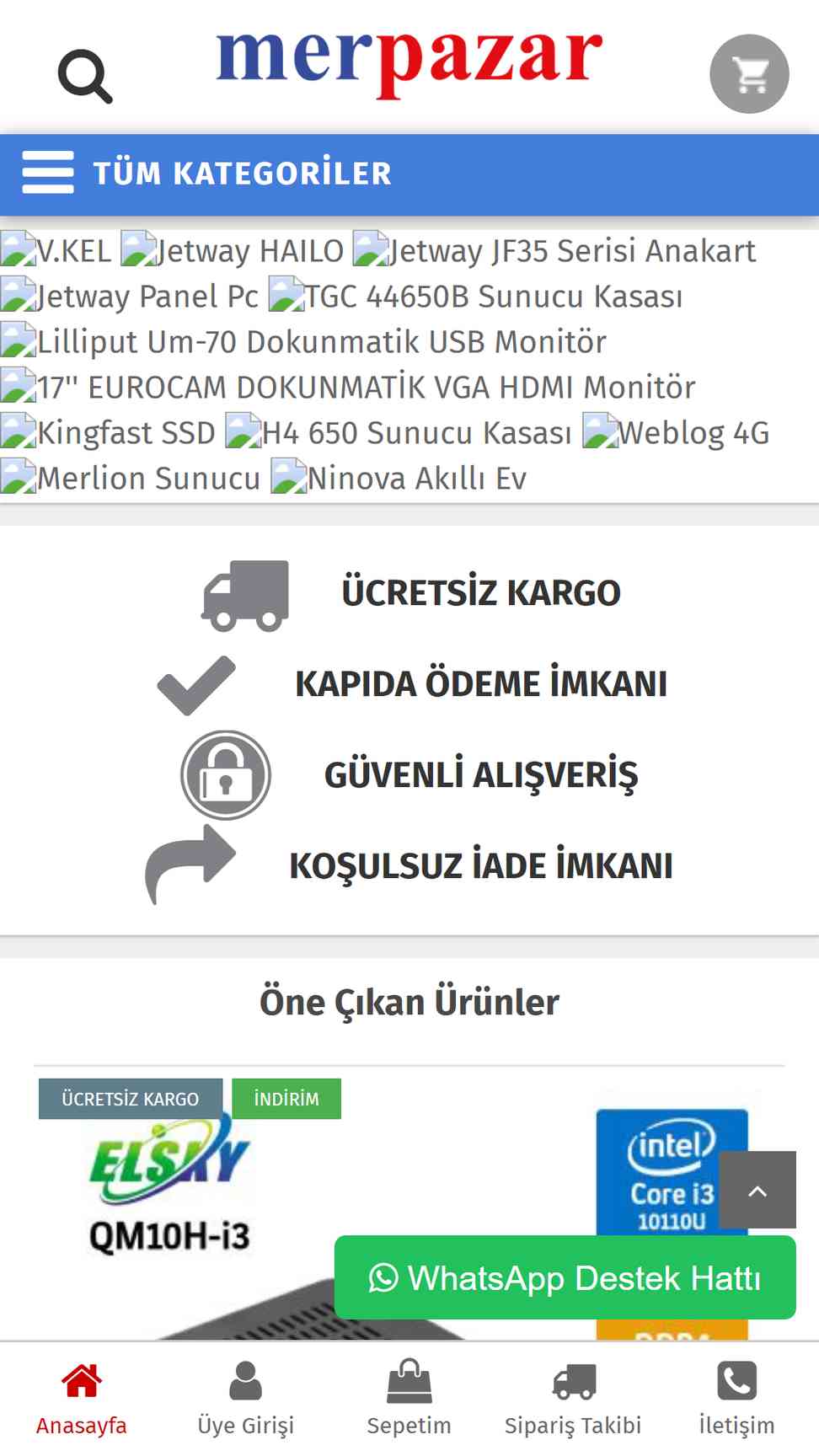
Task: Open the Ninova Akıllı Ev link
Action: [399, 479]
